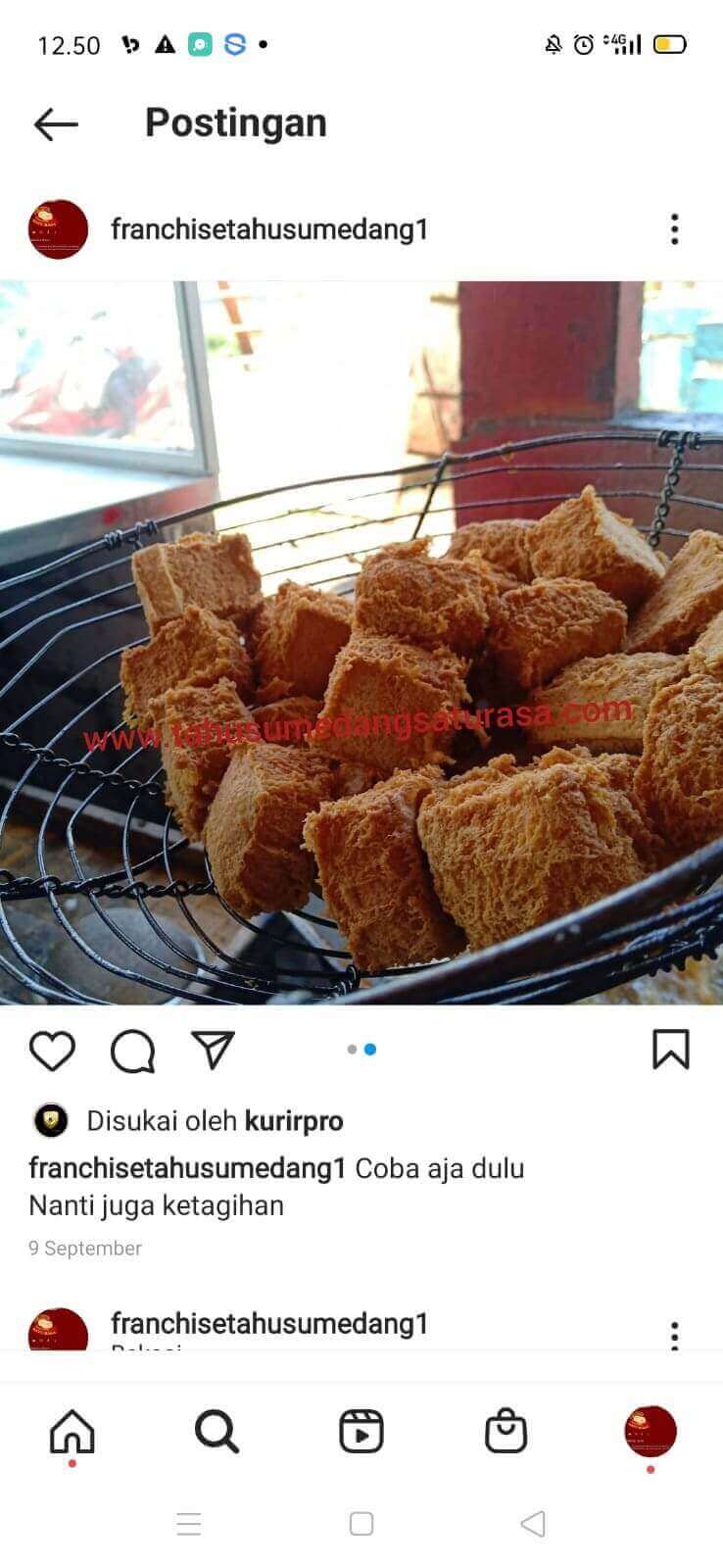Viewport: 723px width, 1568px height.
Task: Save the post with the bookmark icon
Action: 671,1050
